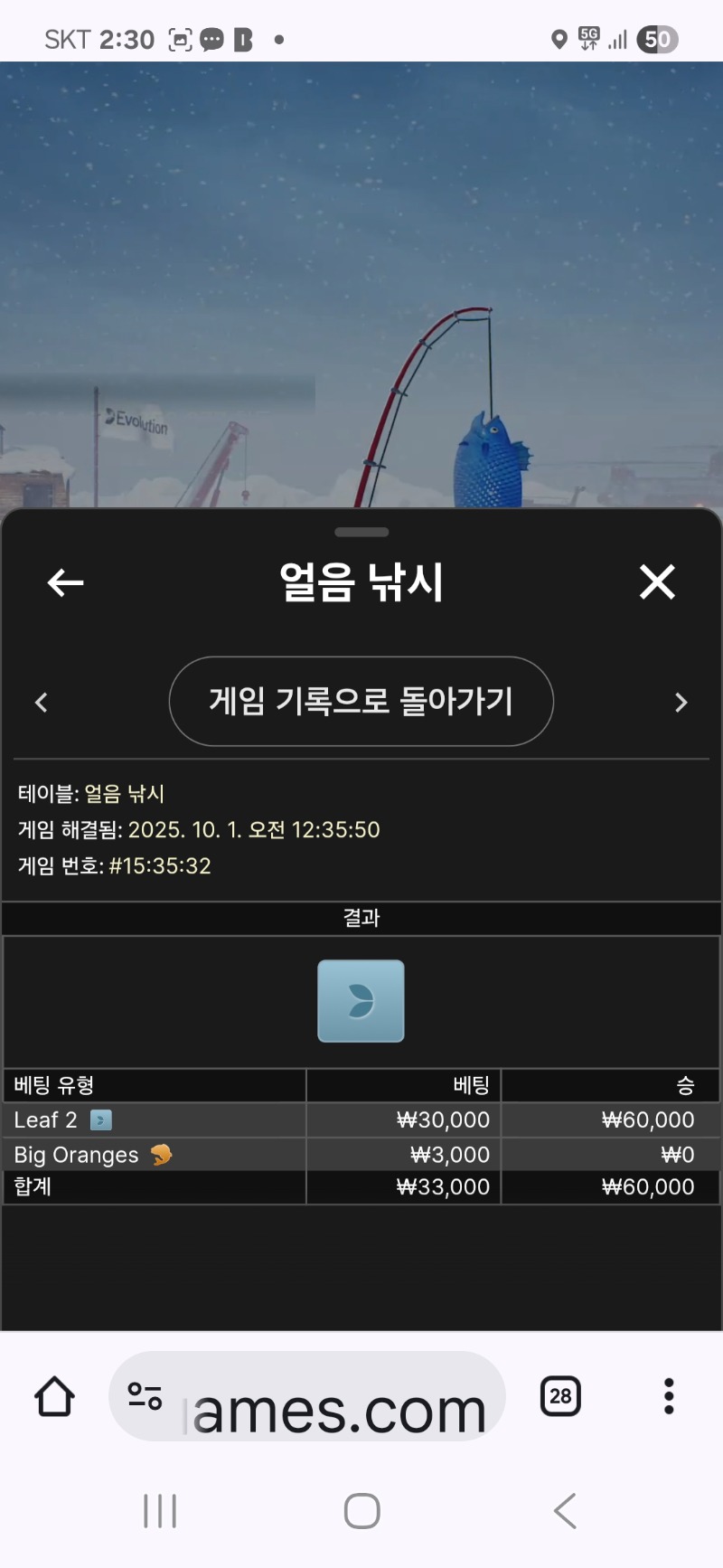
Task: Close the 얼음 낚시 history panel
Action: [657, 582]
